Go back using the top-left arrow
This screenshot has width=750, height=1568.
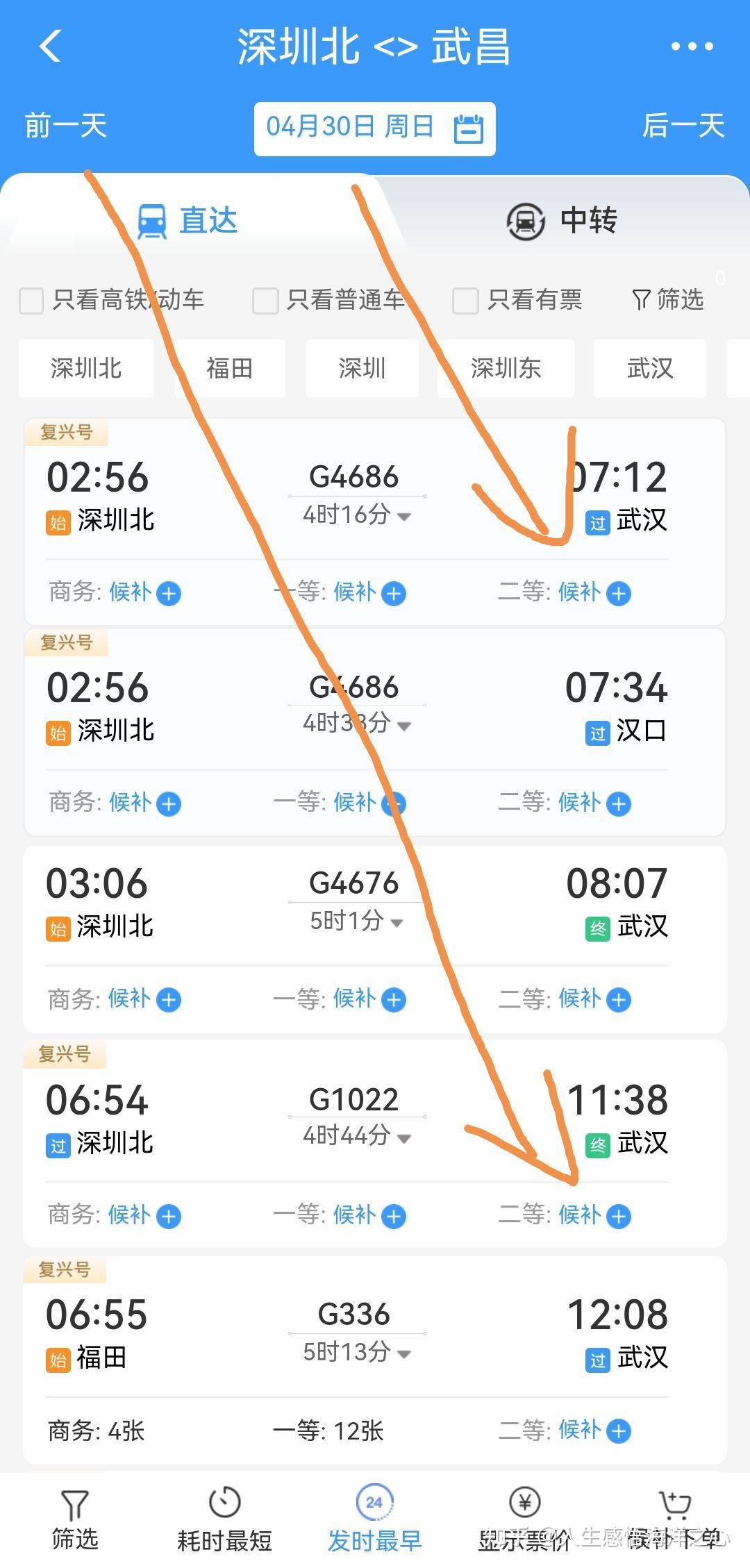point(50,46)
